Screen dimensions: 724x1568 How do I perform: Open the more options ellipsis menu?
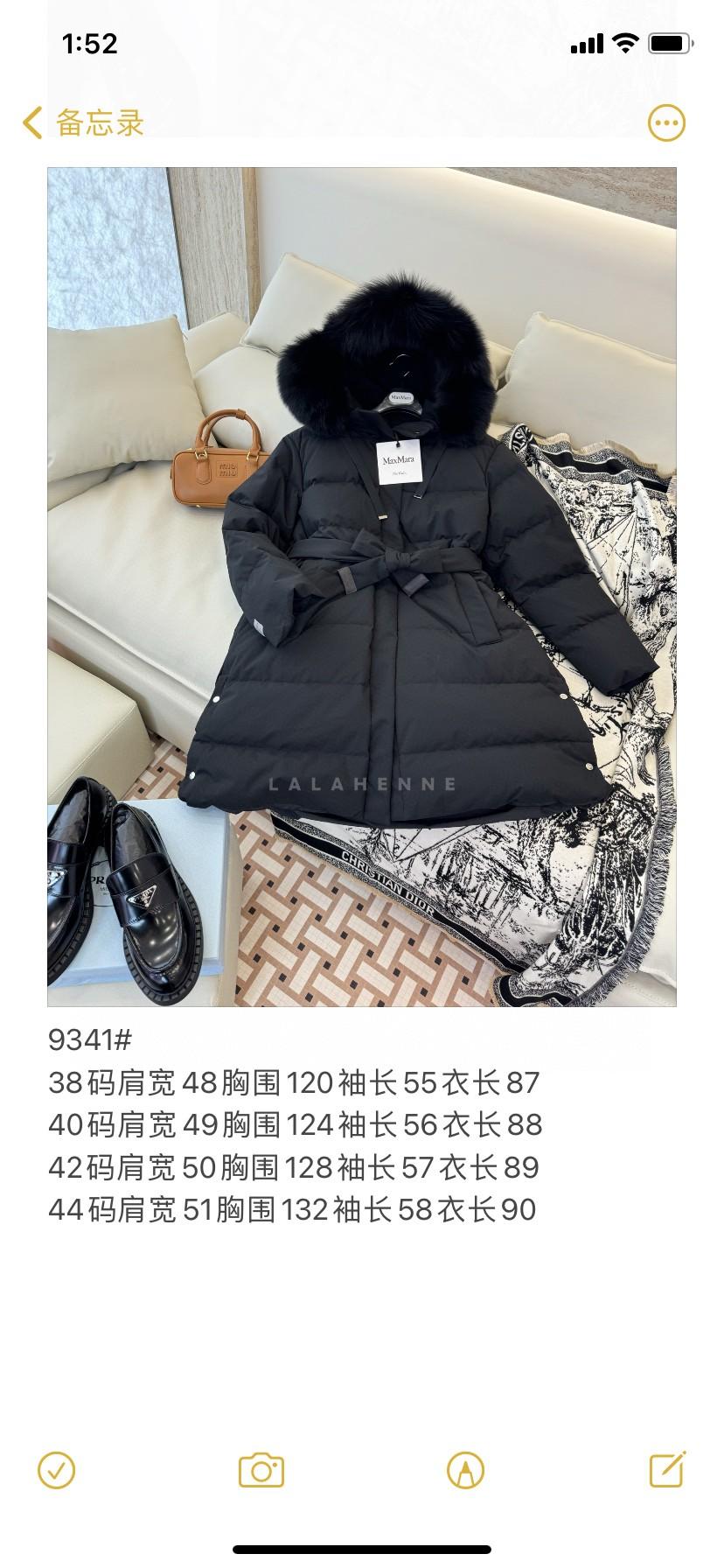pyautogui.click(x=666, y=123)
